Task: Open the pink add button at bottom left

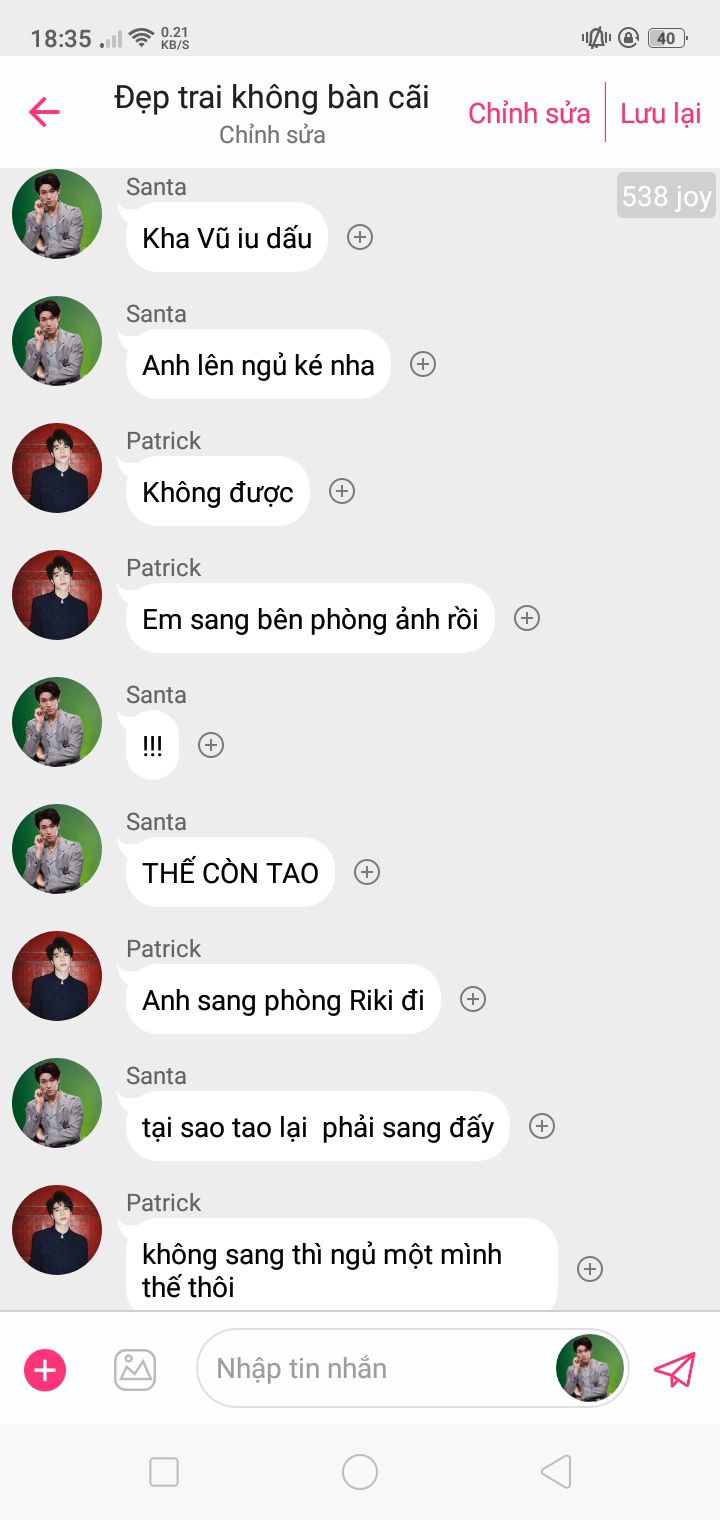Action: click(x=45, y=1370)
